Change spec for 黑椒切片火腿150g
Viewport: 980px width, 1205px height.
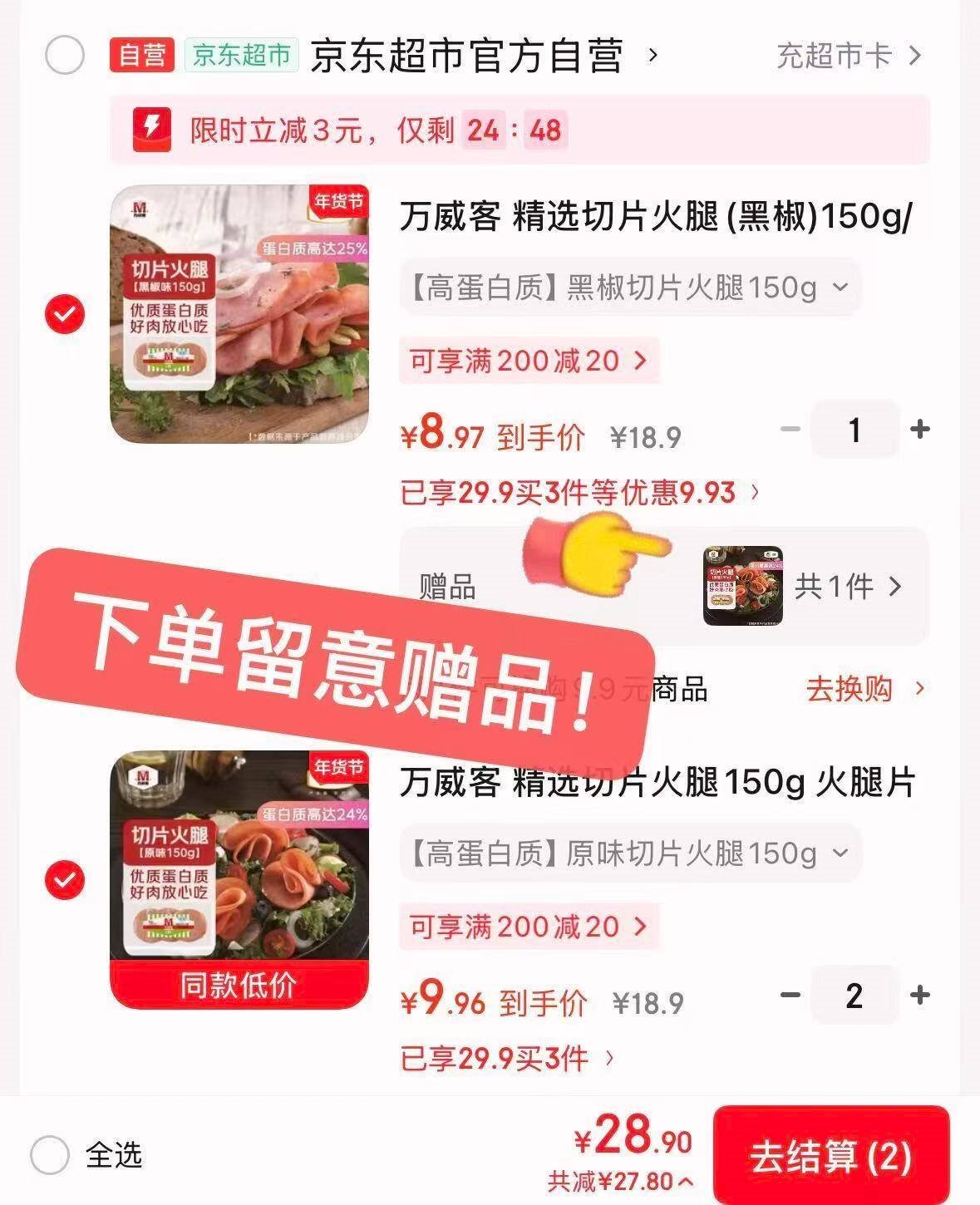coord(629,288)
